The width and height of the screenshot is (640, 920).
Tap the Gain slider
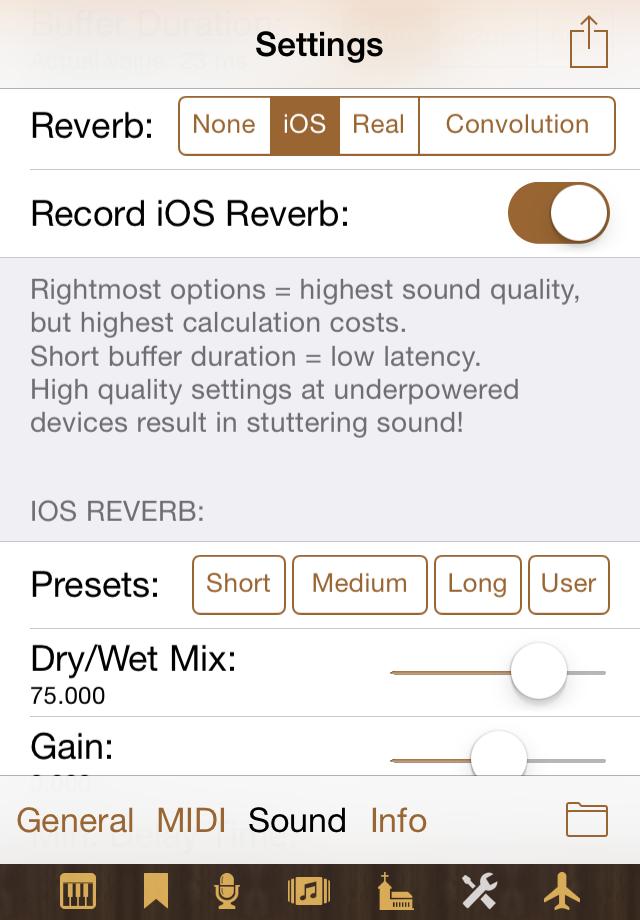pos(498,758)
